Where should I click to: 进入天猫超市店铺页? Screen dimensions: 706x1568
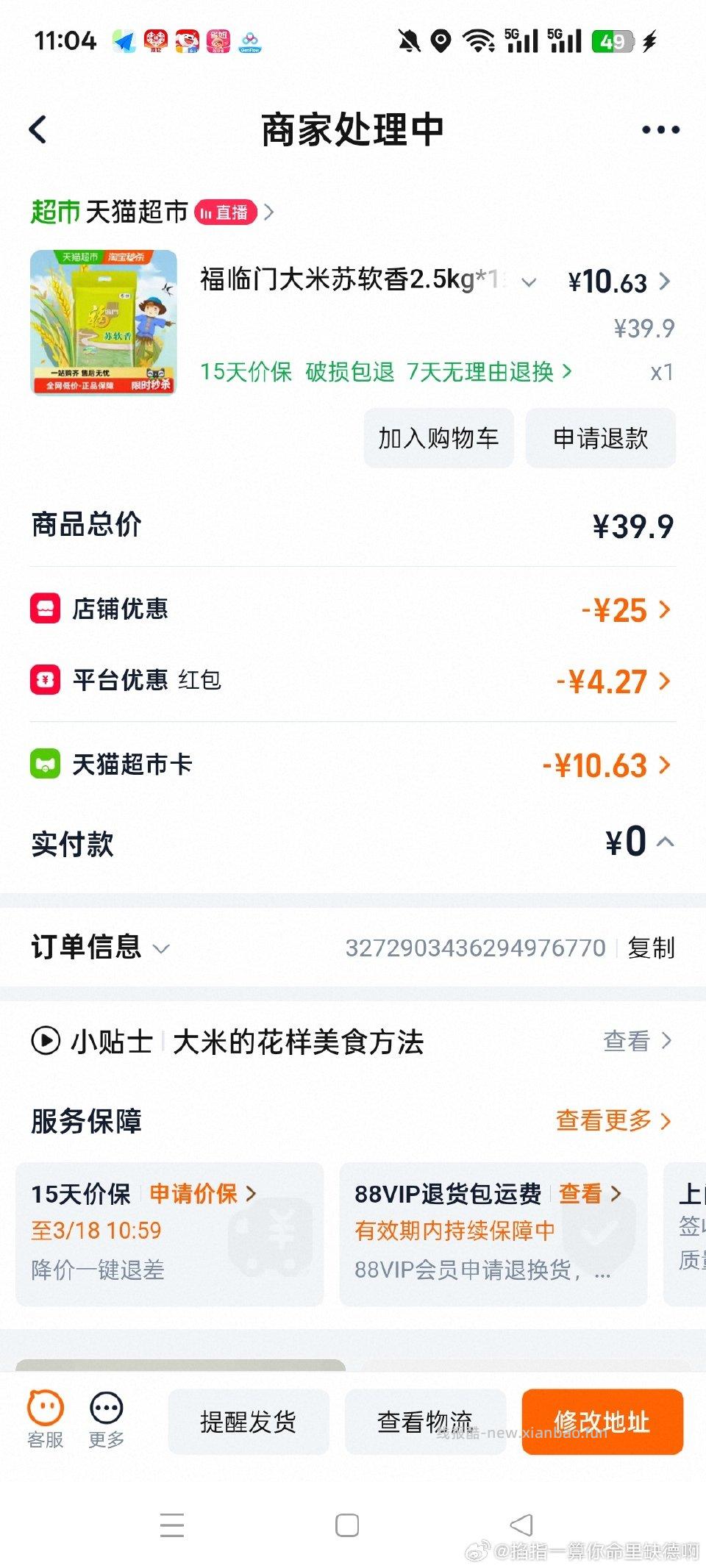pyautogui.click(x=136, y=212)
